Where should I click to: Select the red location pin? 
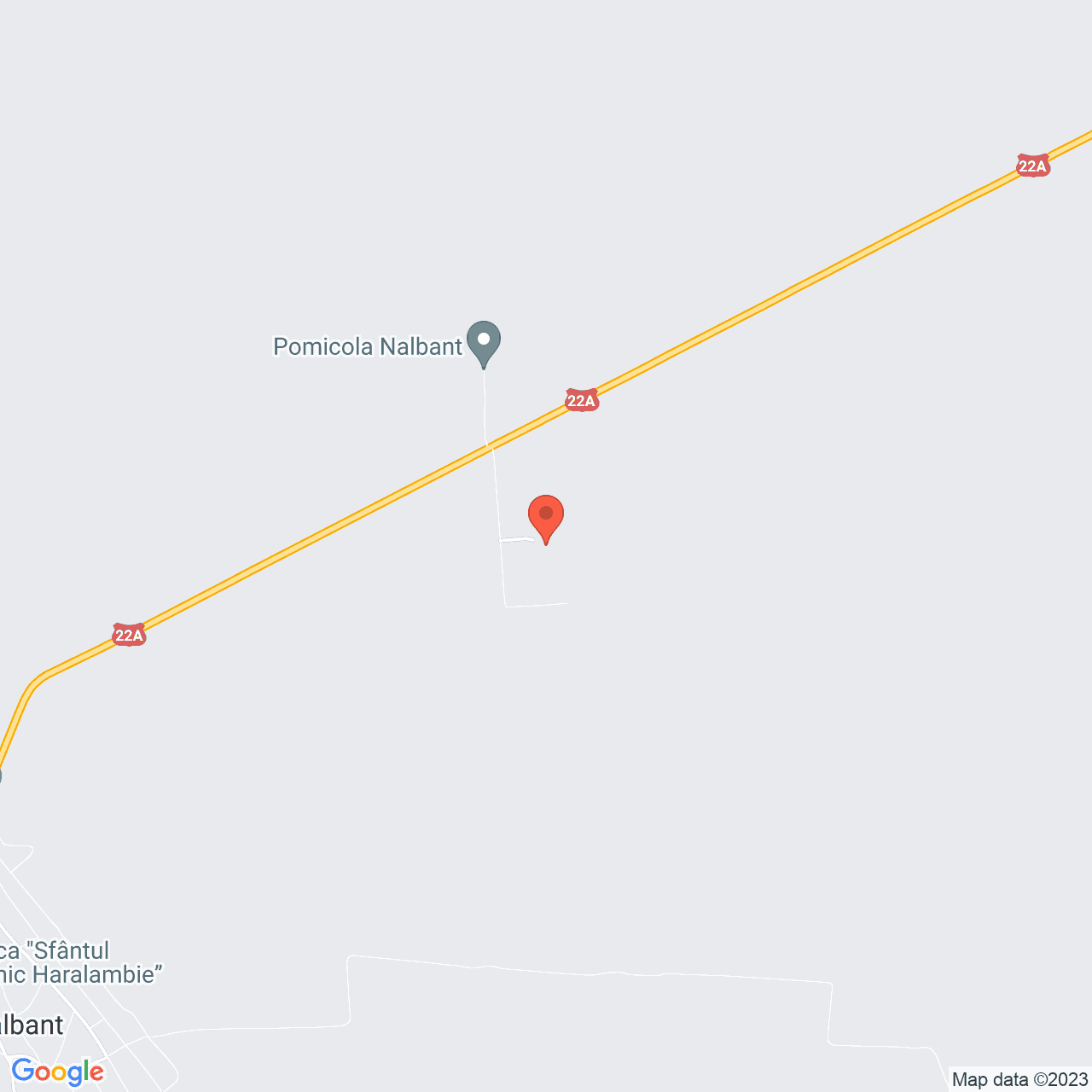(545, 515)
